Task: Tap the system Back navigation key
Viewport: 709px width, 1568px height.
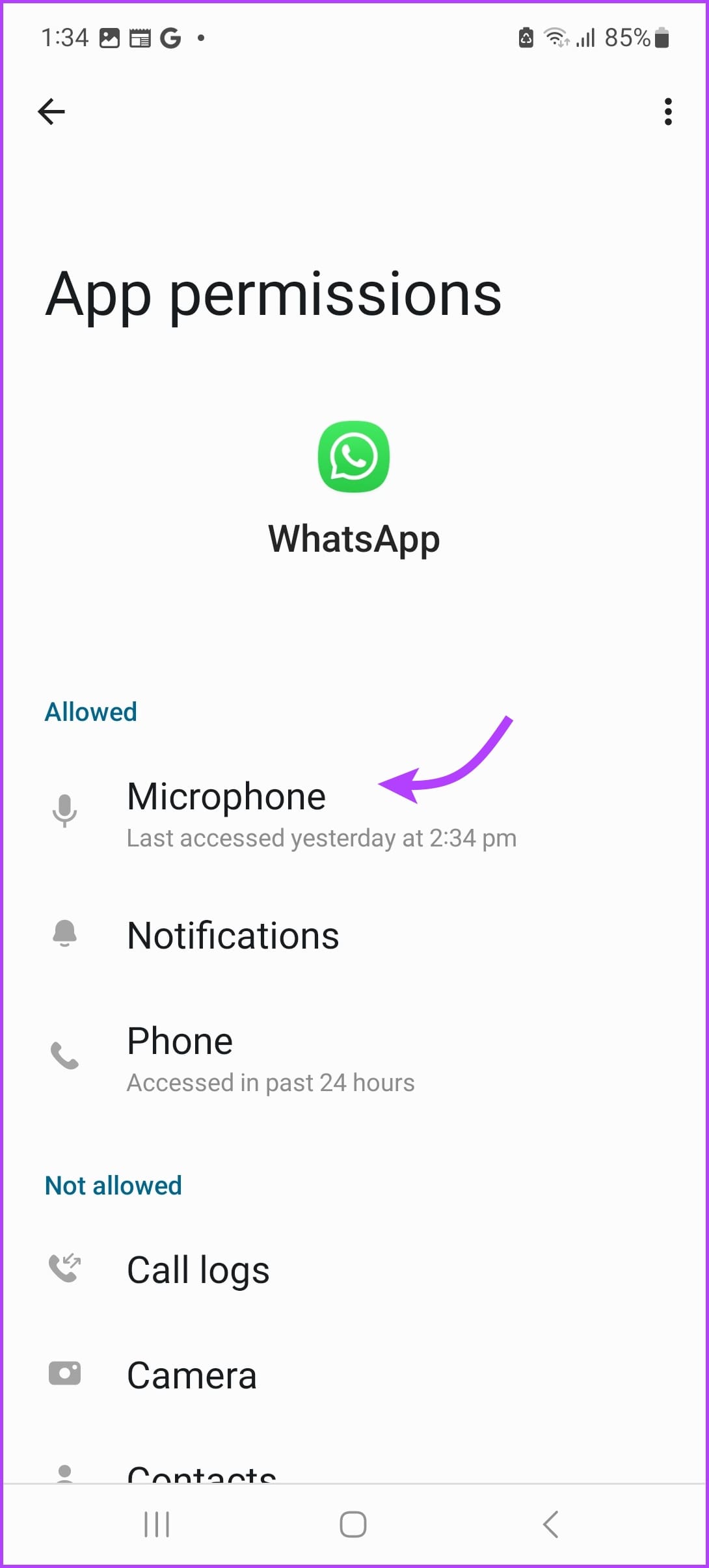Action: pyautogui.click(x=550, y=1522)
